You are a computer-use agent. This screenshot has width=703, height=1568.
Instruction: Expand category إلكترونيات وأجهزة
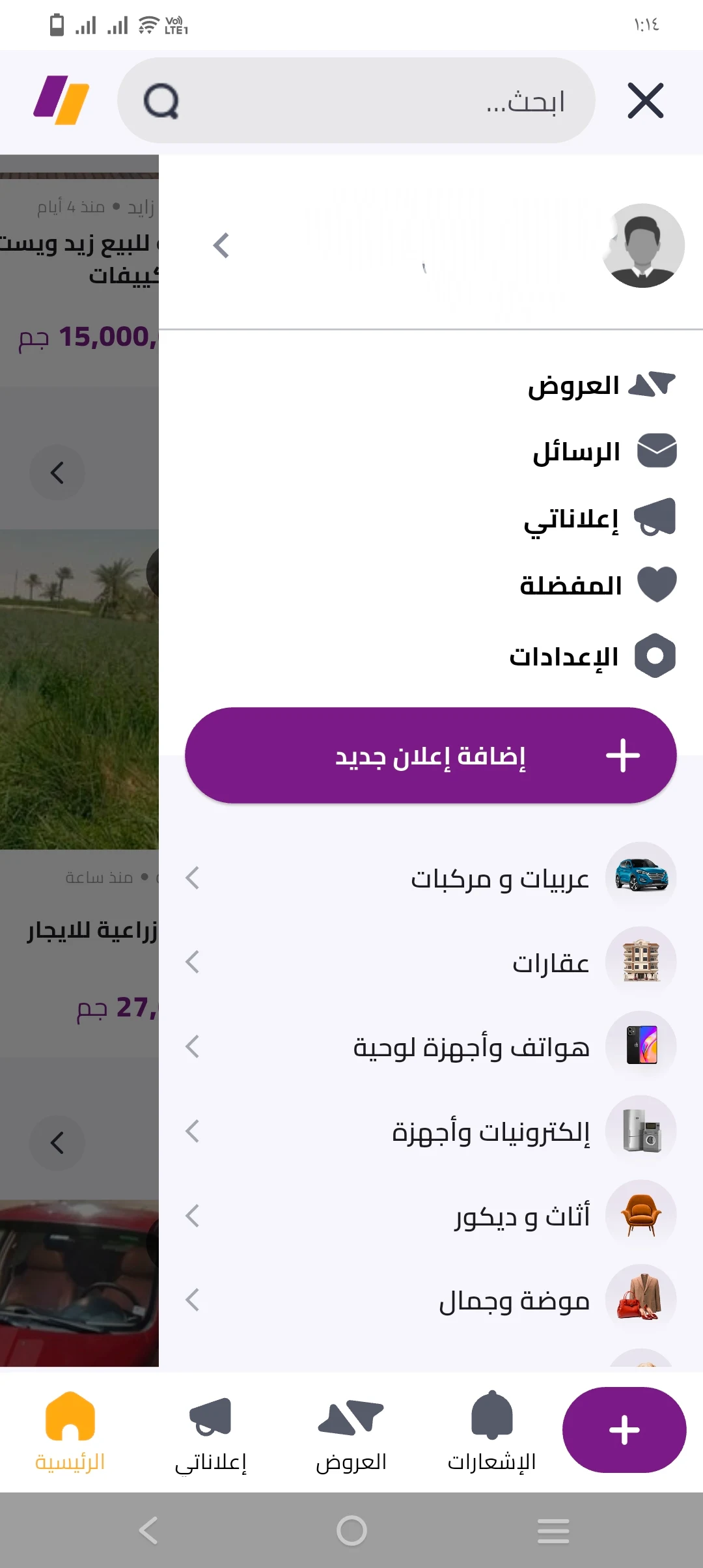(x=430, y=1132)
